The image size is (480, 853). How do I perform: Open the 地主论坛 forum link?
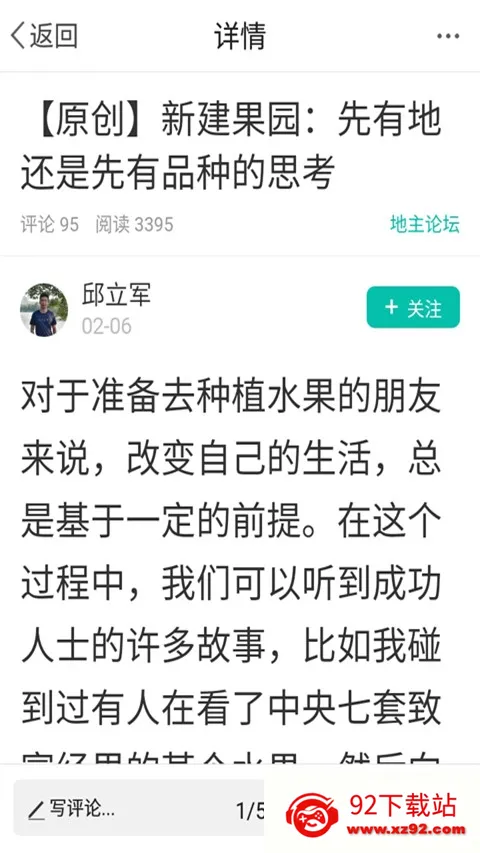coord(424,224)
